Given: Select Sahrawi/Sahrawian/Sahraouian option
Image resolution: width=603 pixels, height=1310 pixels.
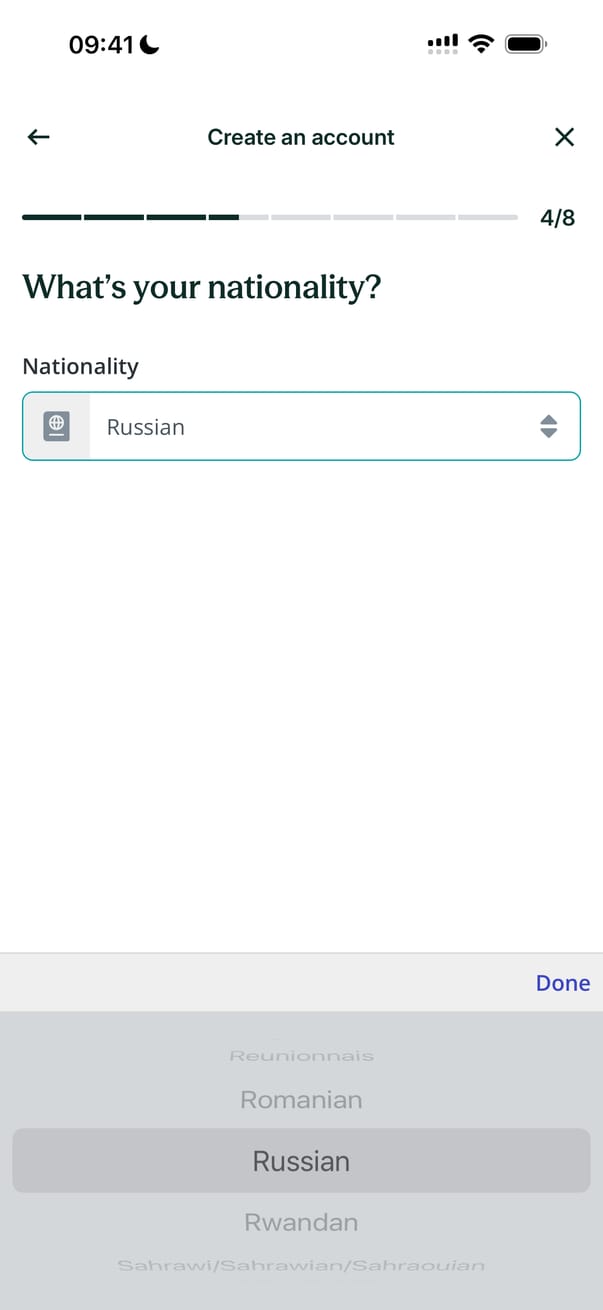Looking at the screenshot, I should [x=301, y=1266].
